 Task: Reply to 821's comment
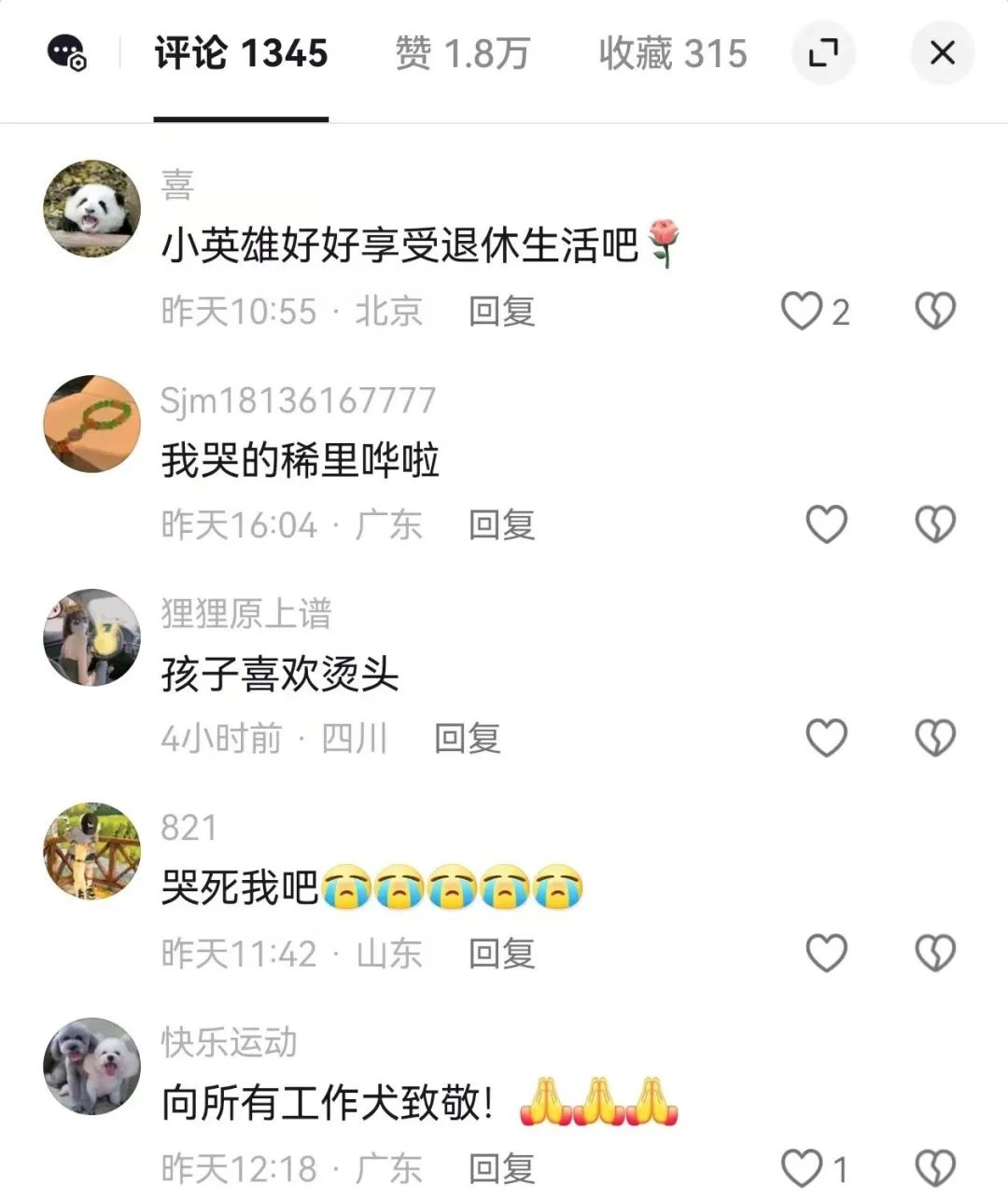(x=501, y=954)
